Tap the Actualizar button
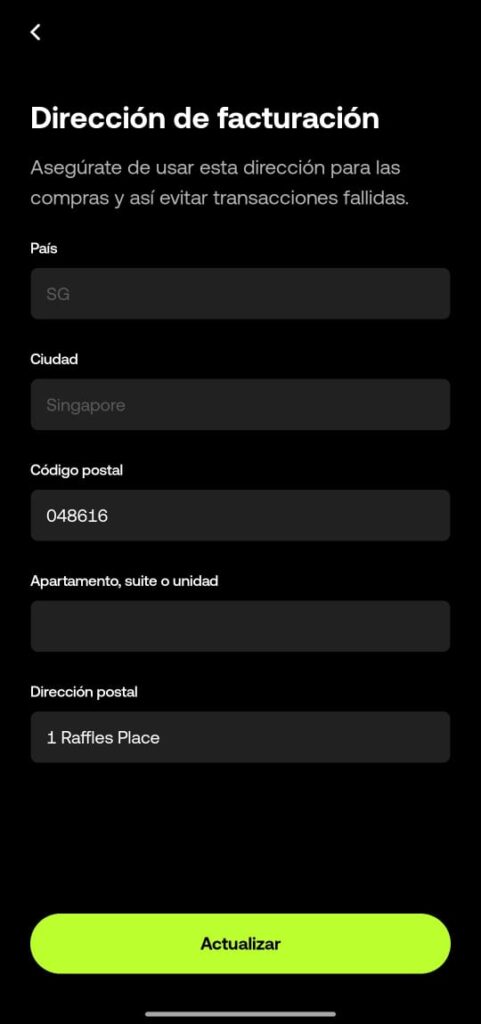Screen dimensions: 481x1024 tap(240, 944)
